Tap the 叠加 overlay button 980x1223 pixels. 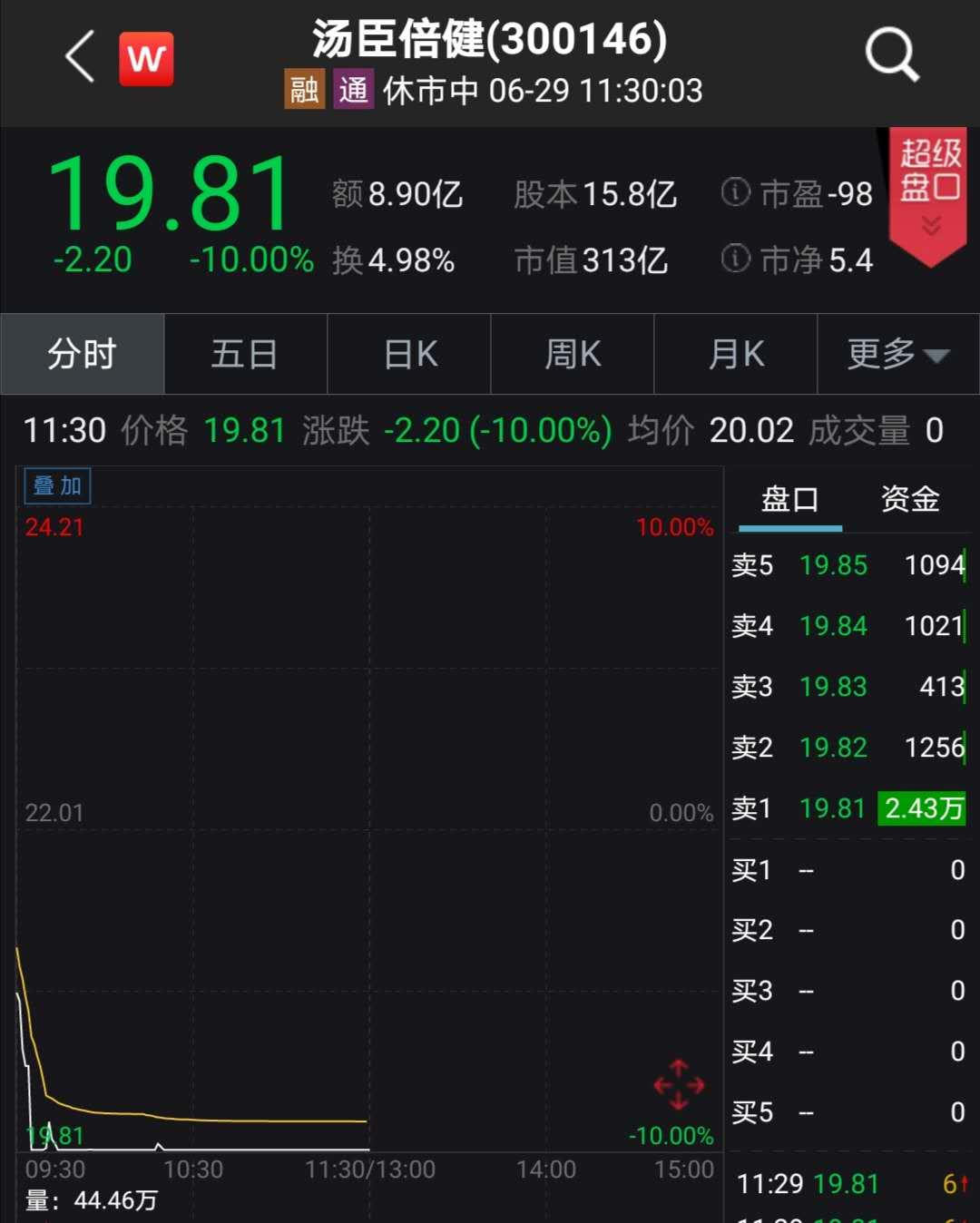click(57, 486)
